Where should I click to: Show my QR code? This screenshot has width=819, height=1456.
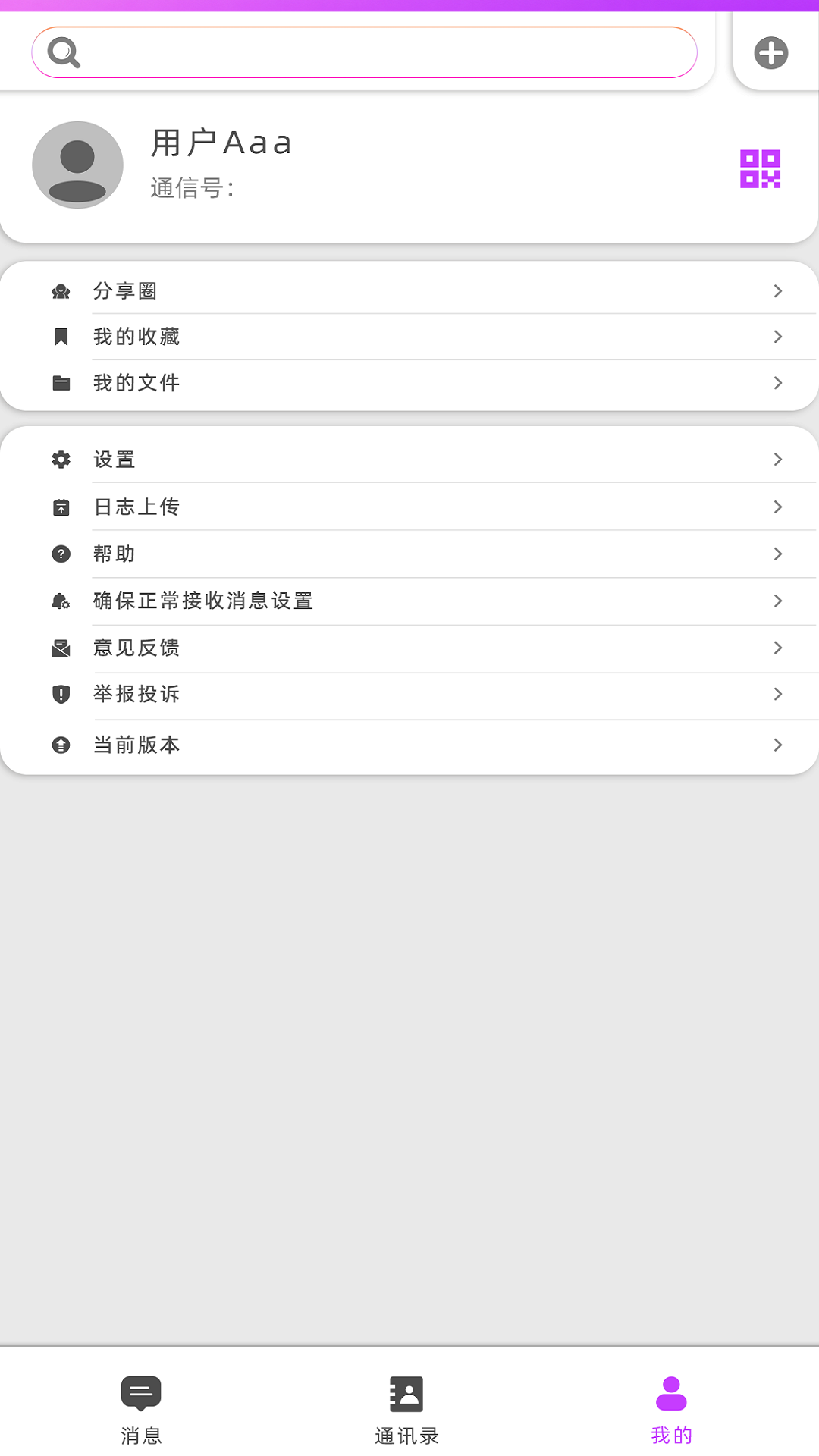click(x=760, y=168)
